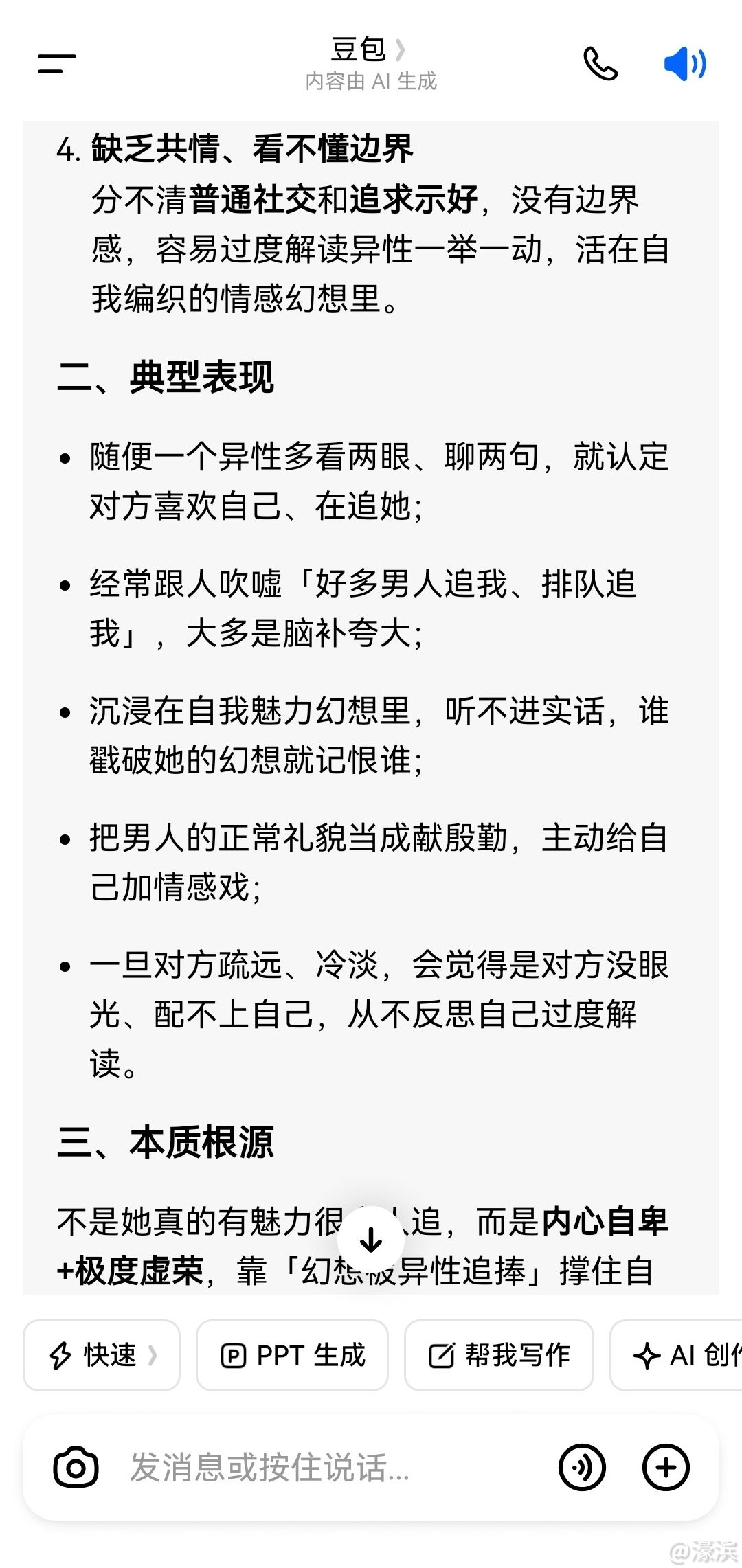742x1568 pixels.
Task: Tap the AI 创作 chip
Action: tap(676, 1355)
